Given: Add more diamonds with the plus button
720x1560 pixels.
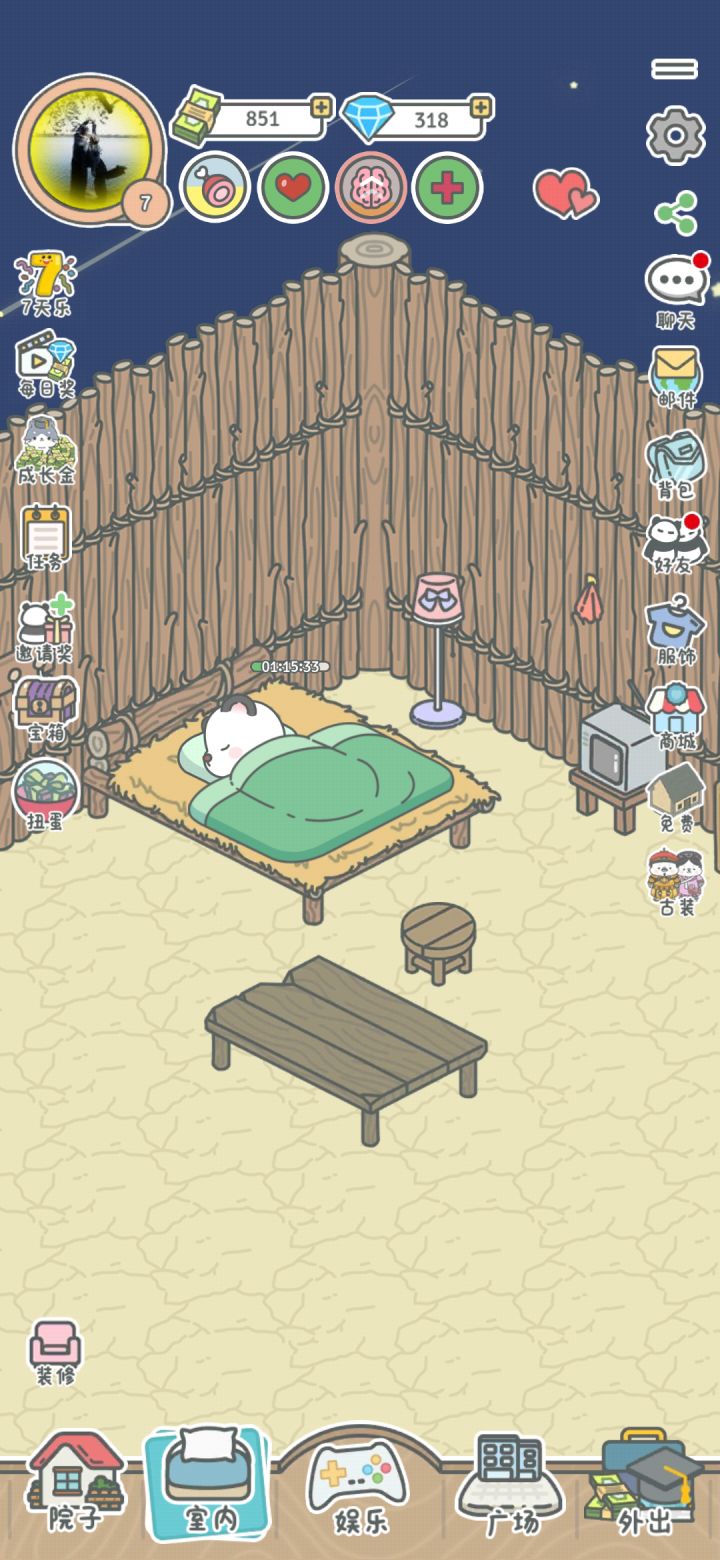Looking at the screenshot, I should pos(482,106).
